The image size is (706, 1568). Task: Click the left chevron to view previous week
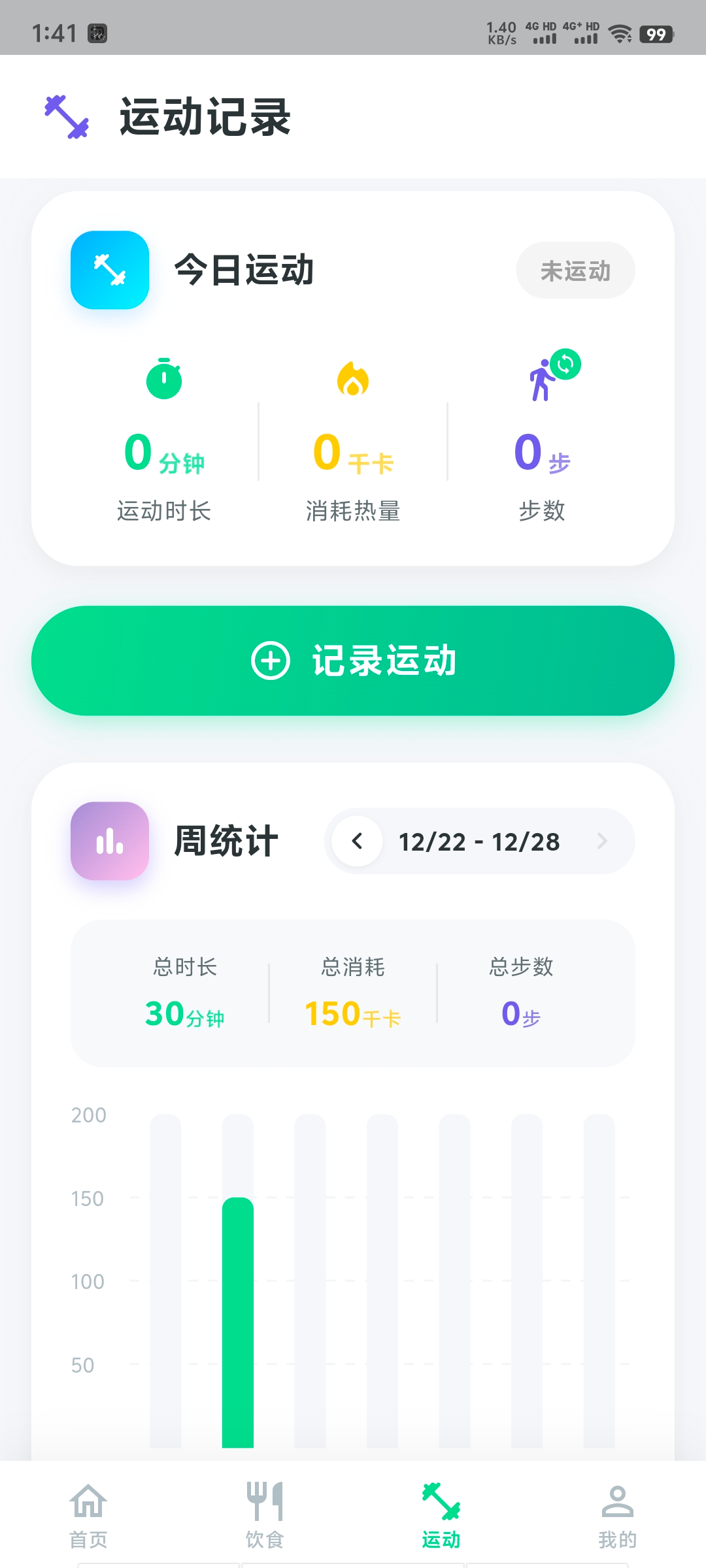coord(357,841)
